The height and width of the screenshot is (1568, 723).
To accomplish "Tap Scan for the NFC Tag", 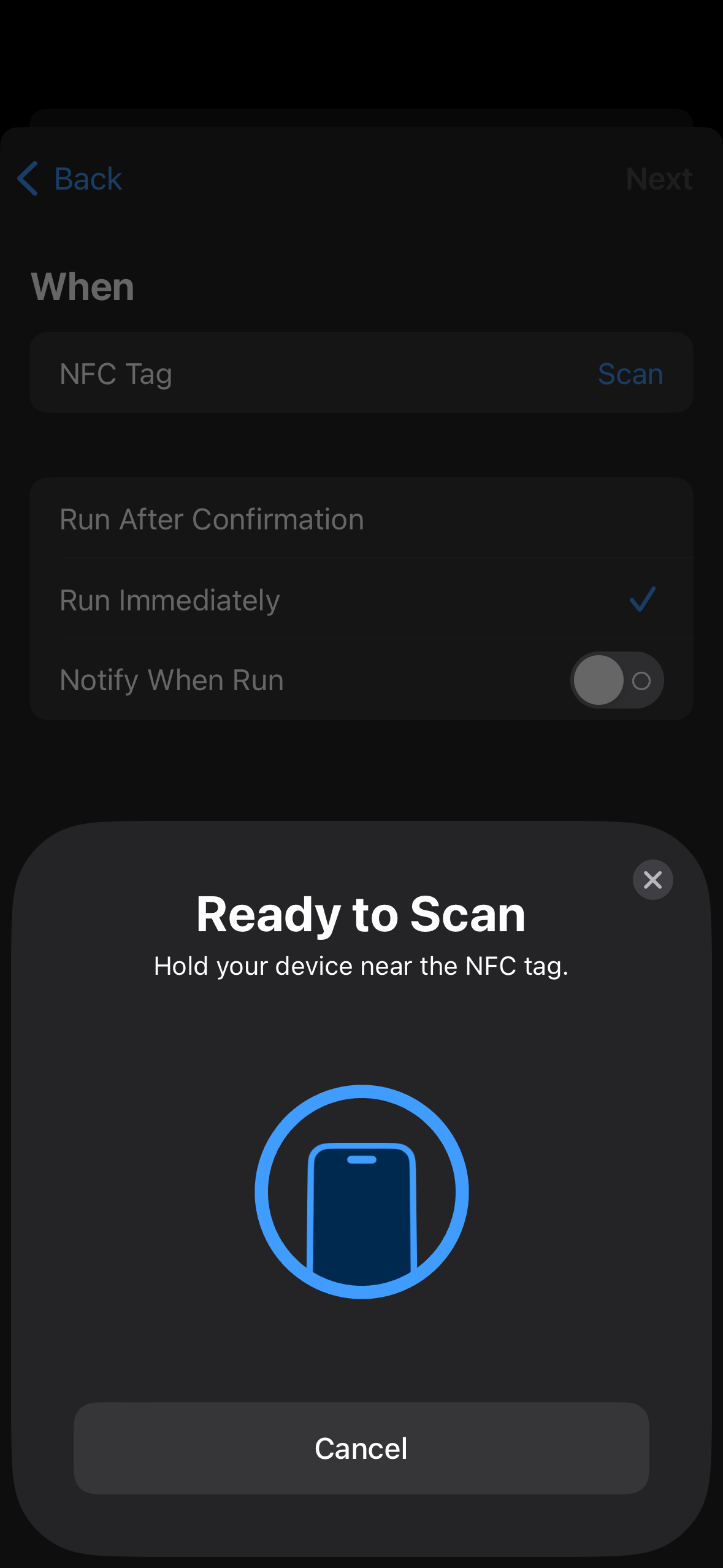I will (x=630, y=374).
